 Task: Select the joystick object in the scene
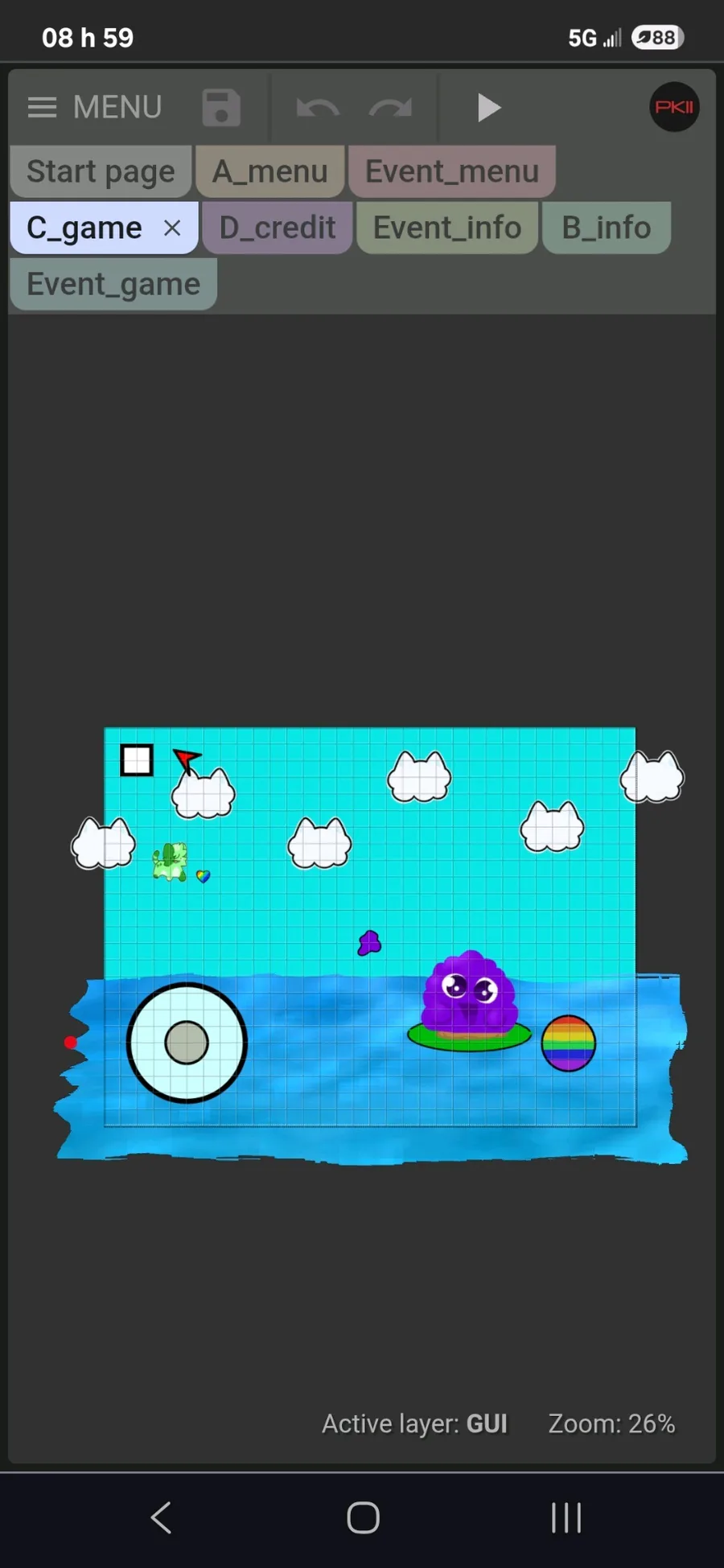click(187, 1043)
